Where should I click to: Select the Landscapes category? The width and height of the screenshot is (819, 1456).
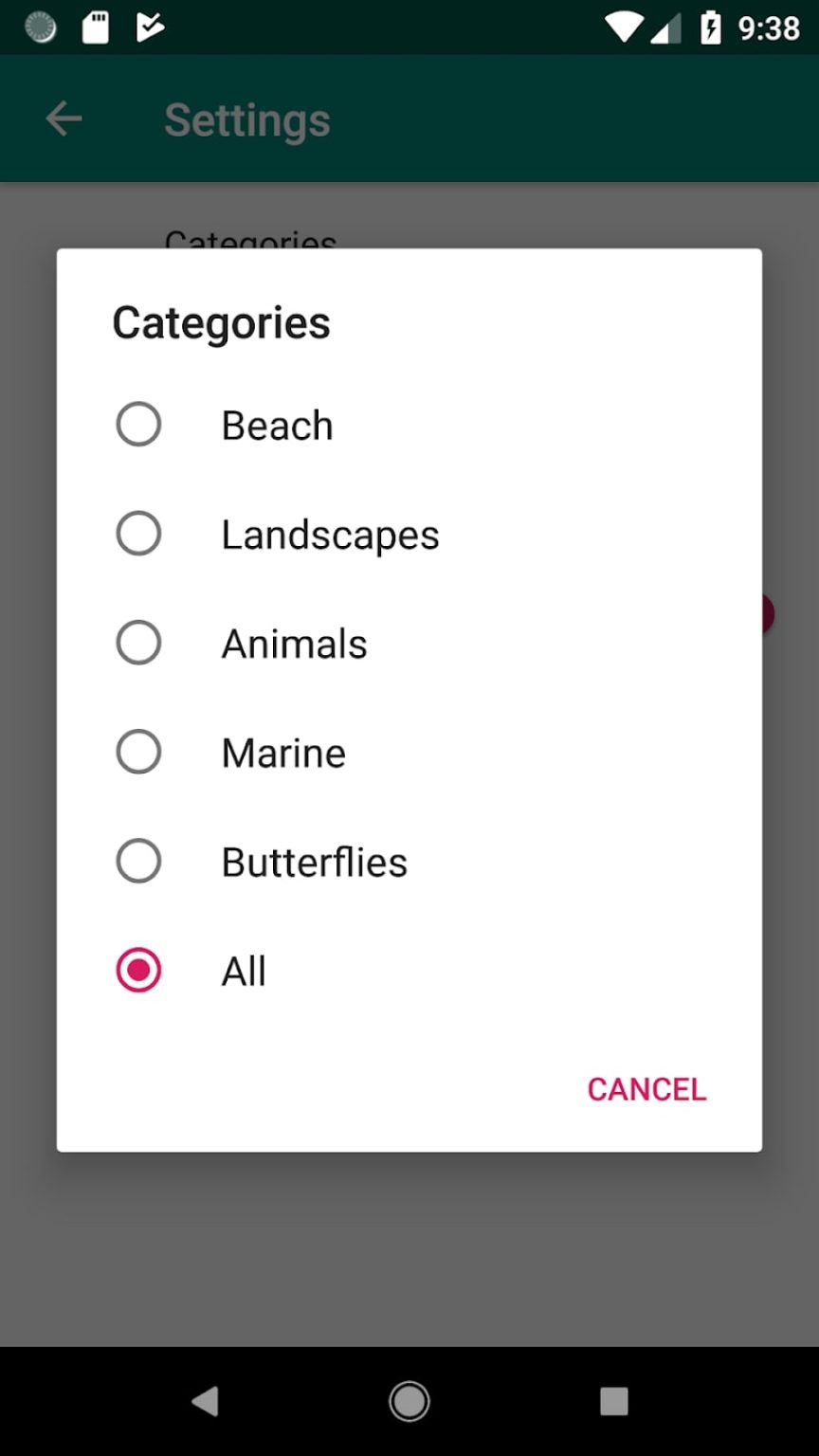pyautogui.click(x=138, y=533)
